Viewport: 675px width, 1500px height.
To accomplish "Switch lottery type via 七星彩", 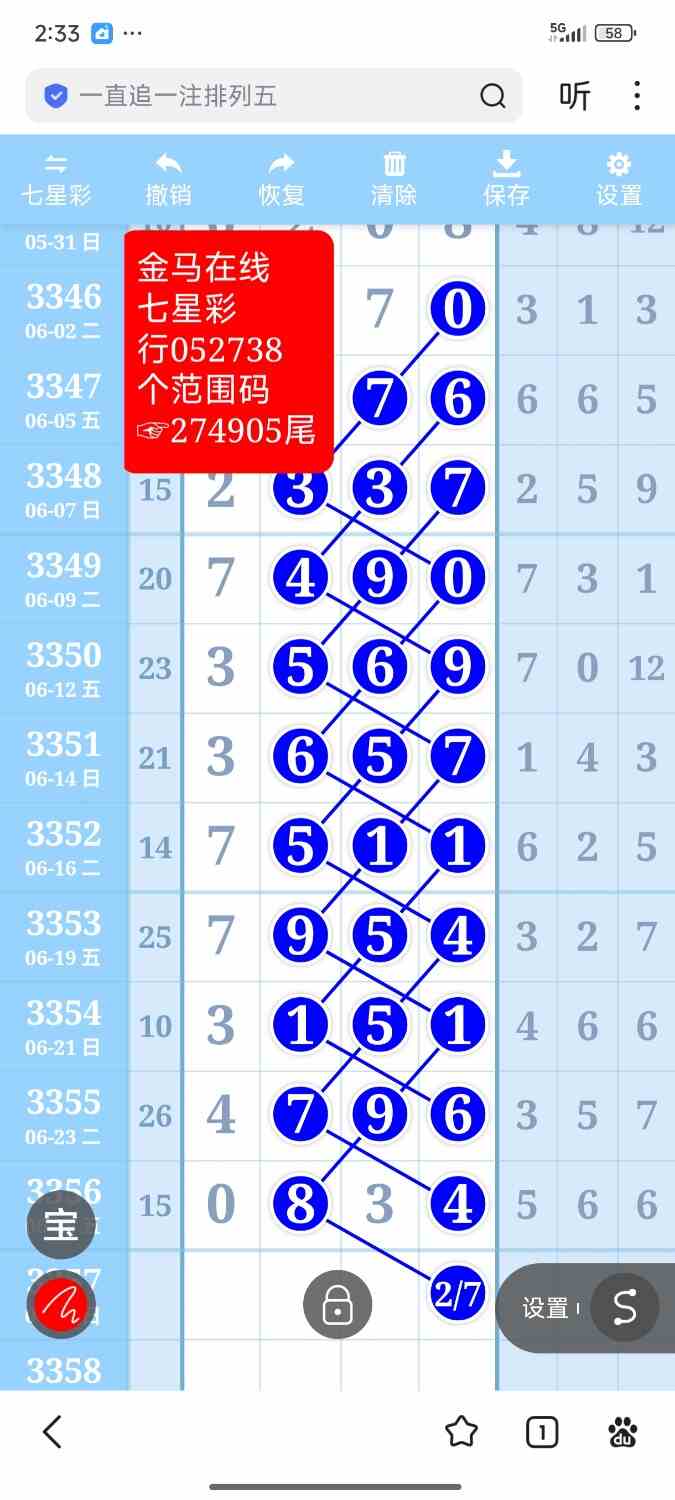I will [x=56, y=180].
